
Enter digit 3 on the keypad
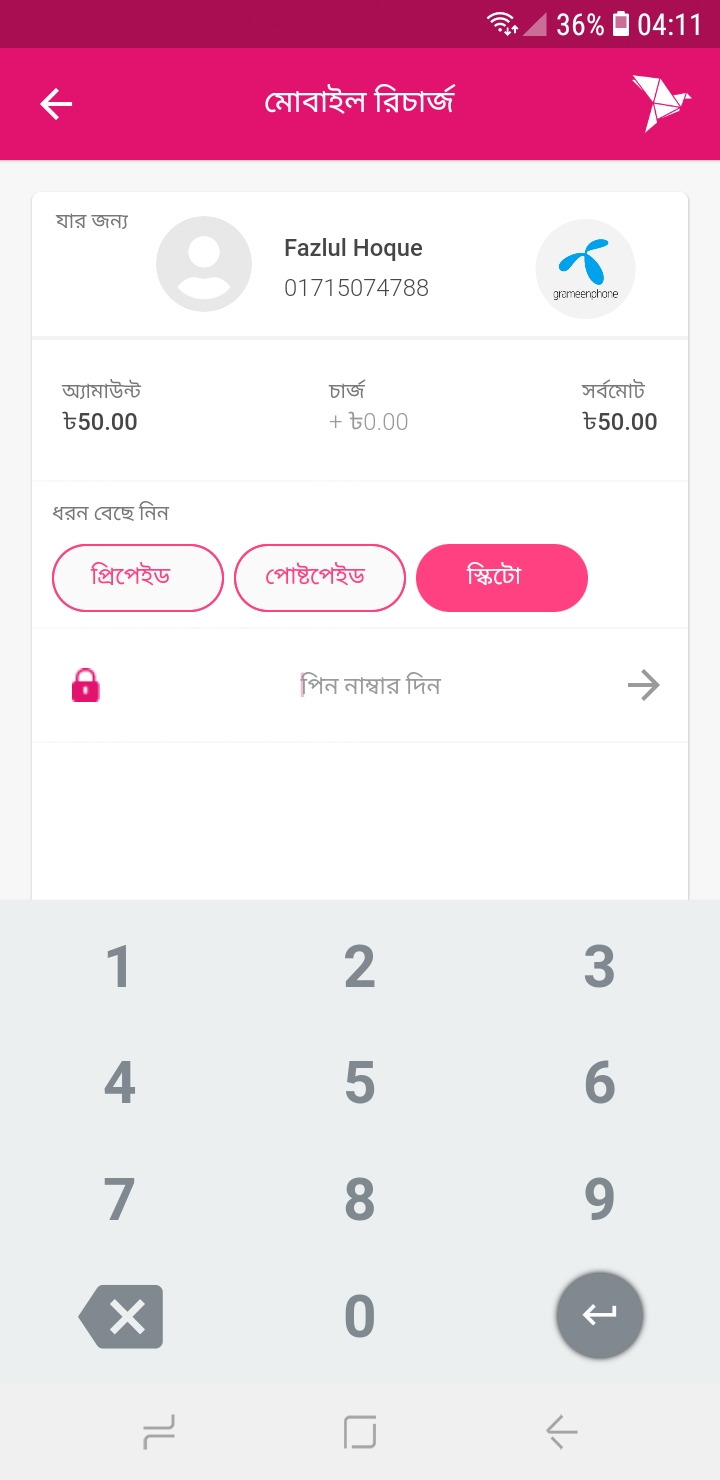point(599,967)
